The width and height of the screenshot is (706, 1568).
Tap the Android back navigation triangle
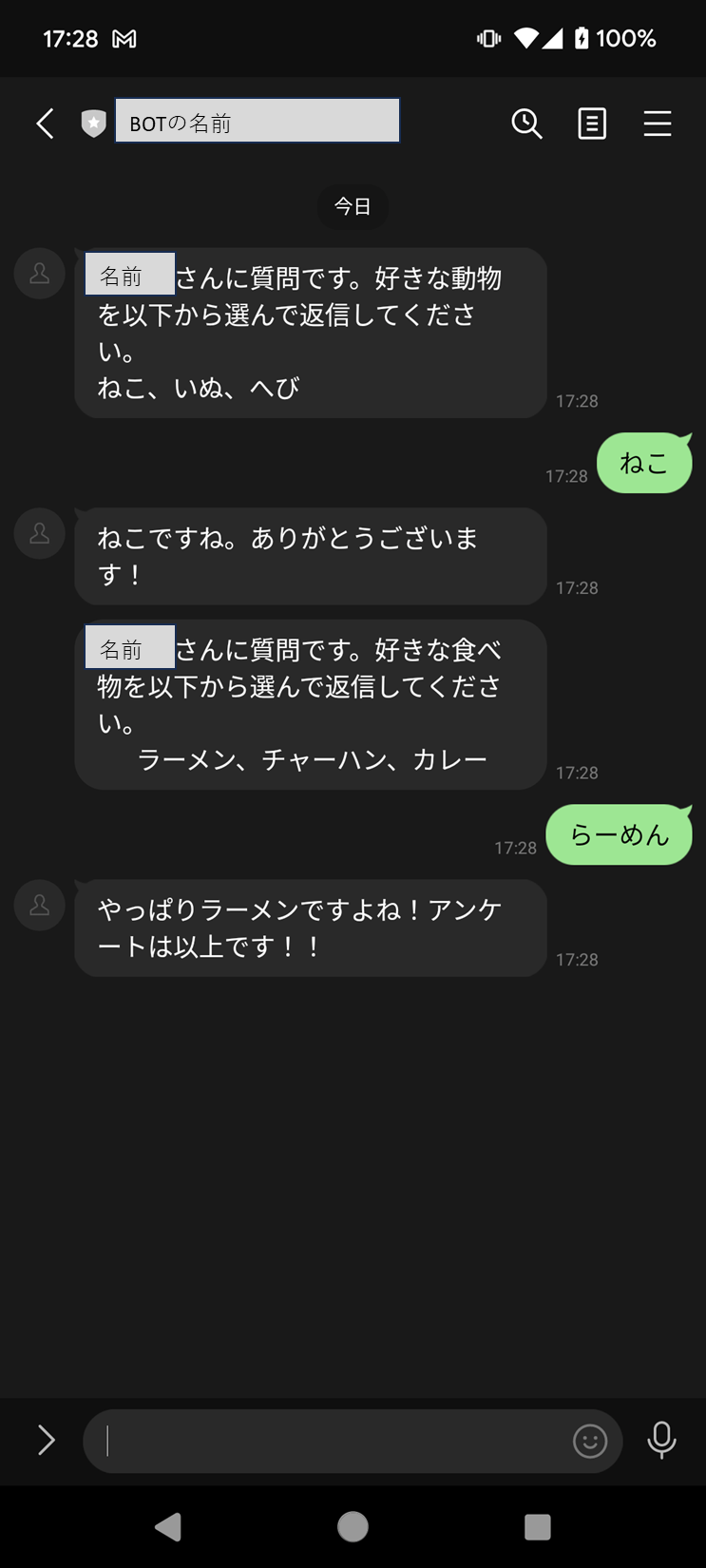[x=167, y=1527]
